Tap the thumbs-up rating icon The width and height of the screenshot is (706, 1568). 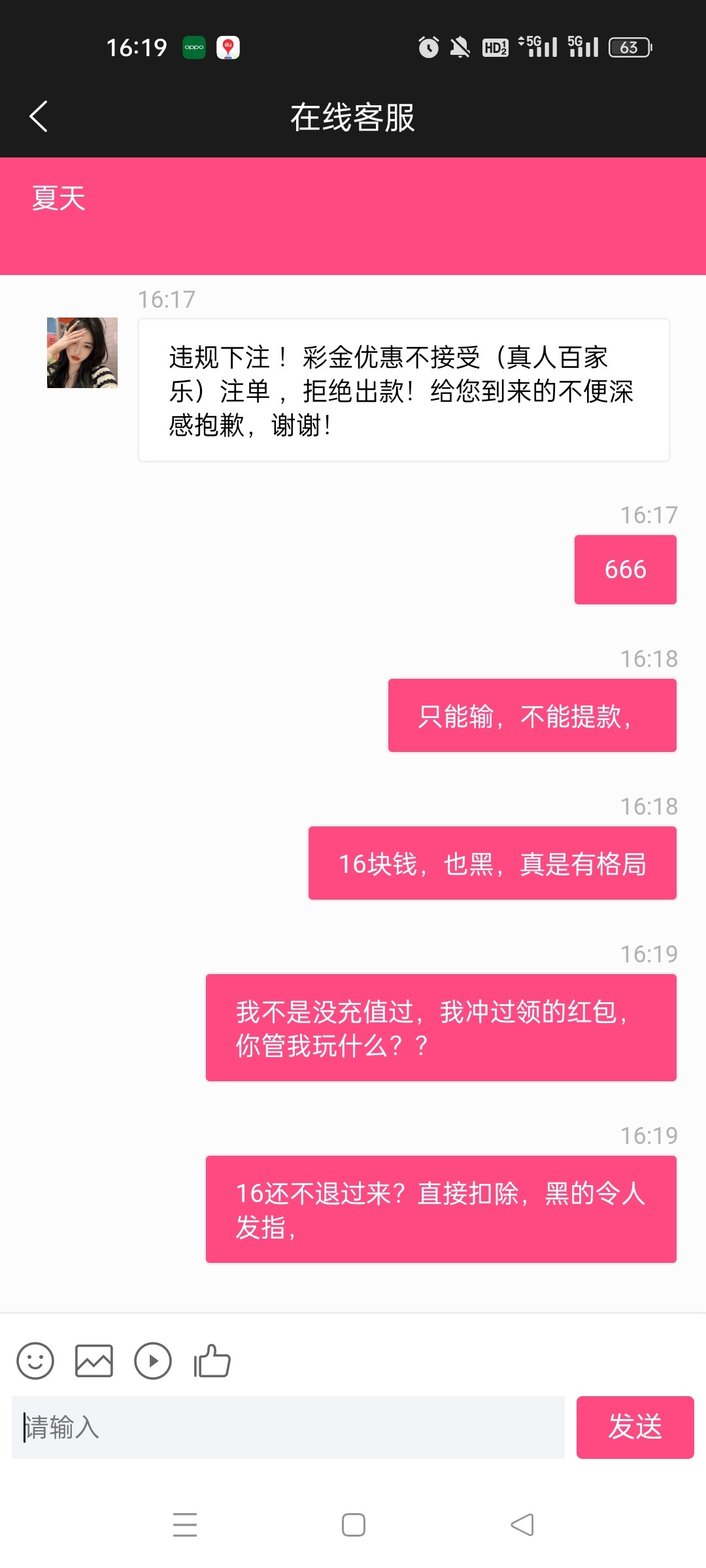[x=212, y=1361]
